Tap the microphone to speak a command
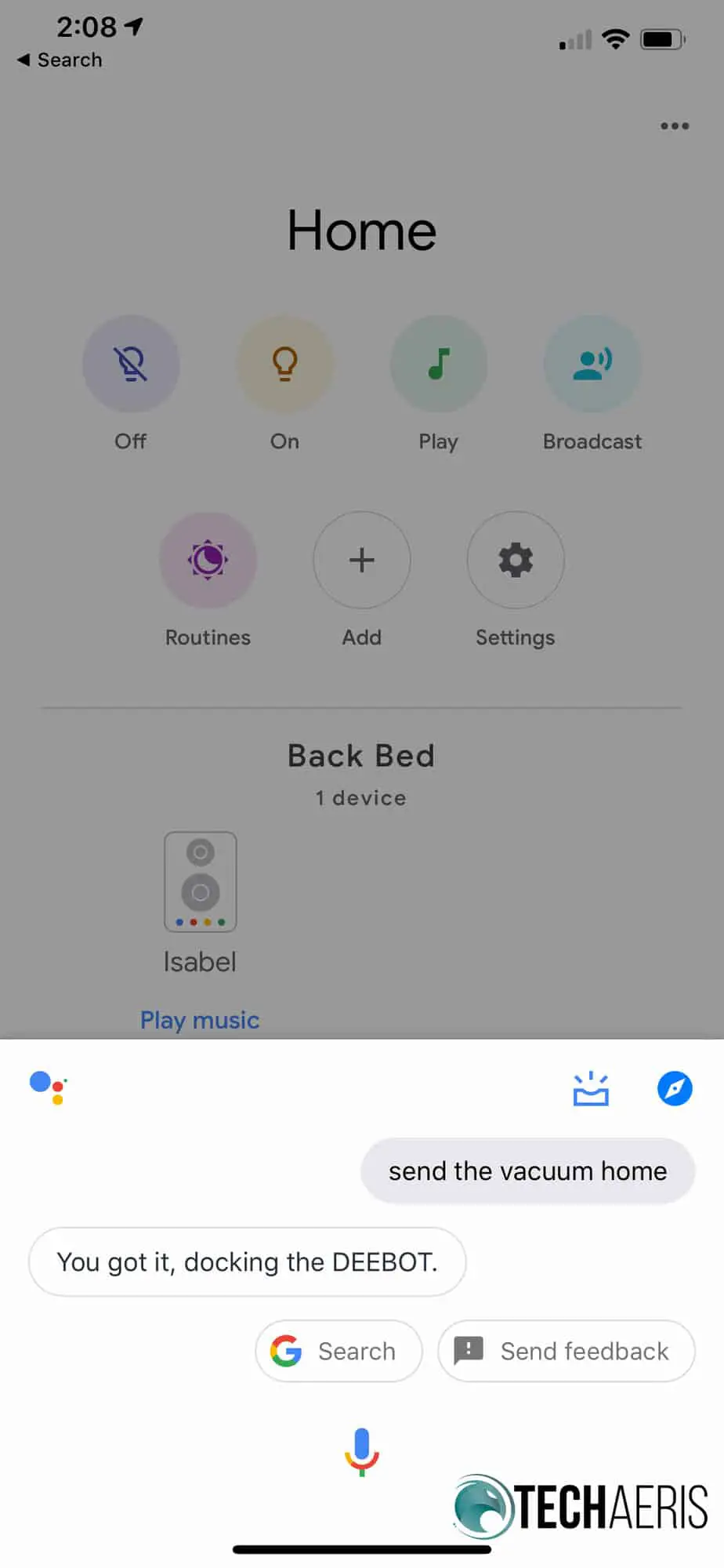This screenshot has width=724, height=1568. click(361, 1452)
